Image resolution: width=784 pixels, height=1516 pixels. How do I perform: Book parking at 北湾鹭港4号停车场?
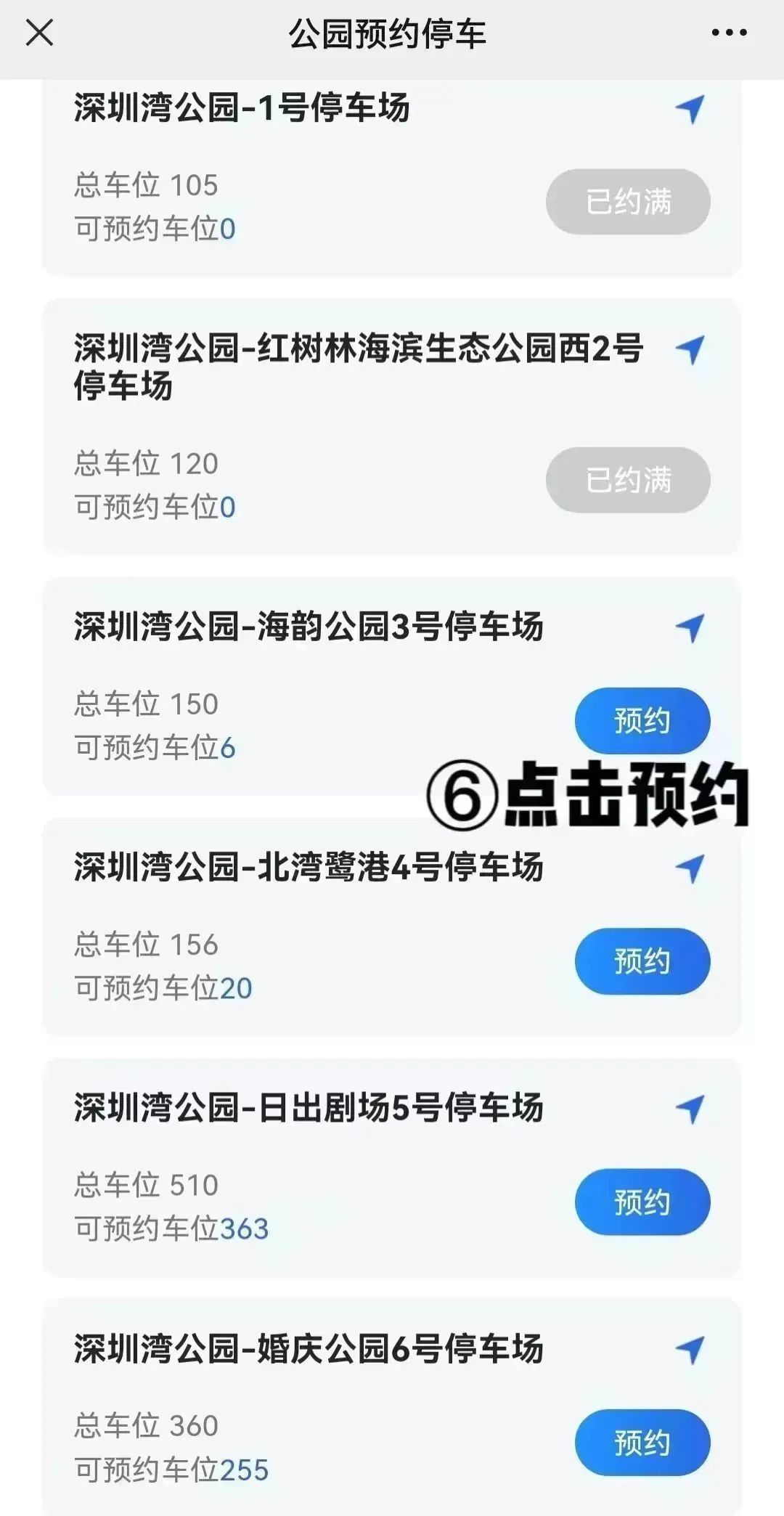tap(642, 961)
